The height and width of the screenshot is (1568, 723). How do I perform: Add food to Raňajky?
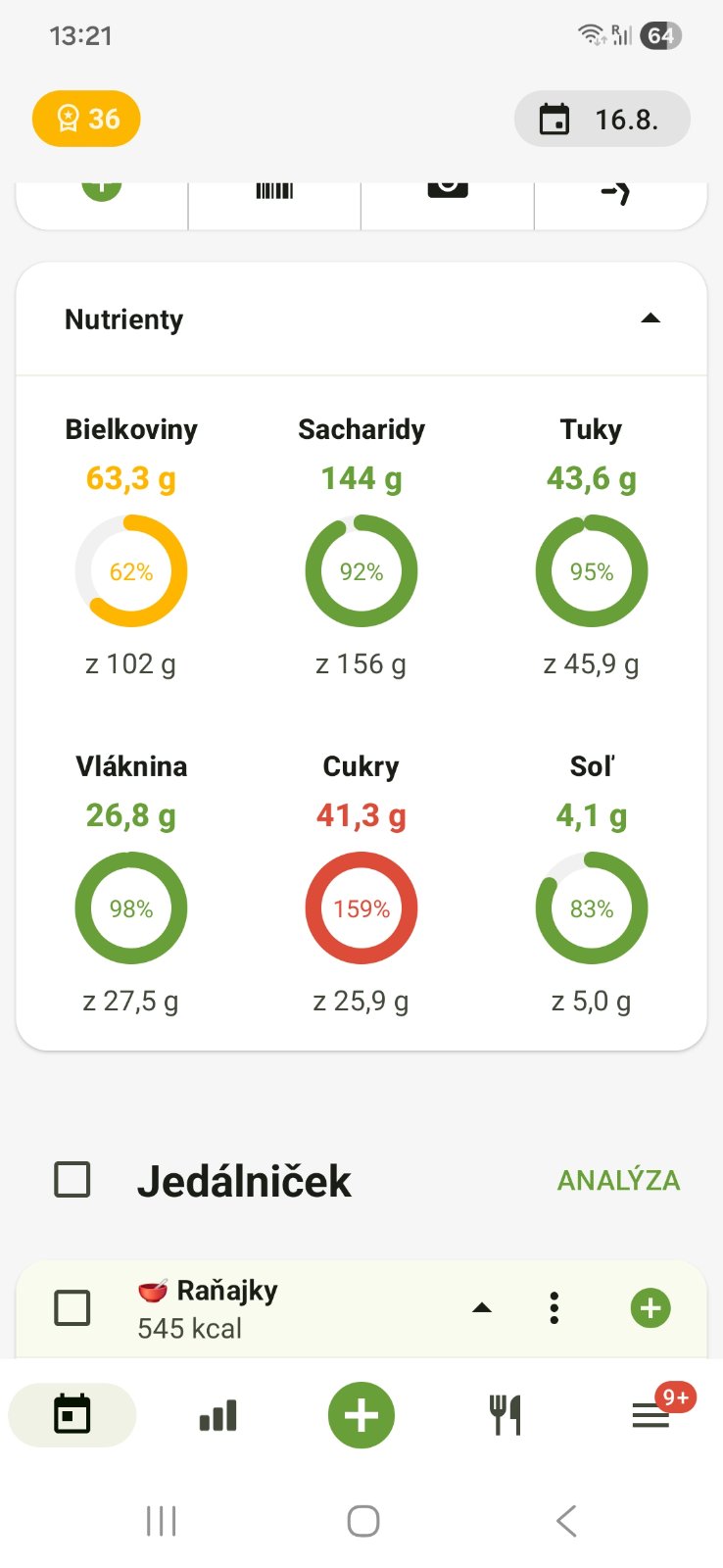651,1308
